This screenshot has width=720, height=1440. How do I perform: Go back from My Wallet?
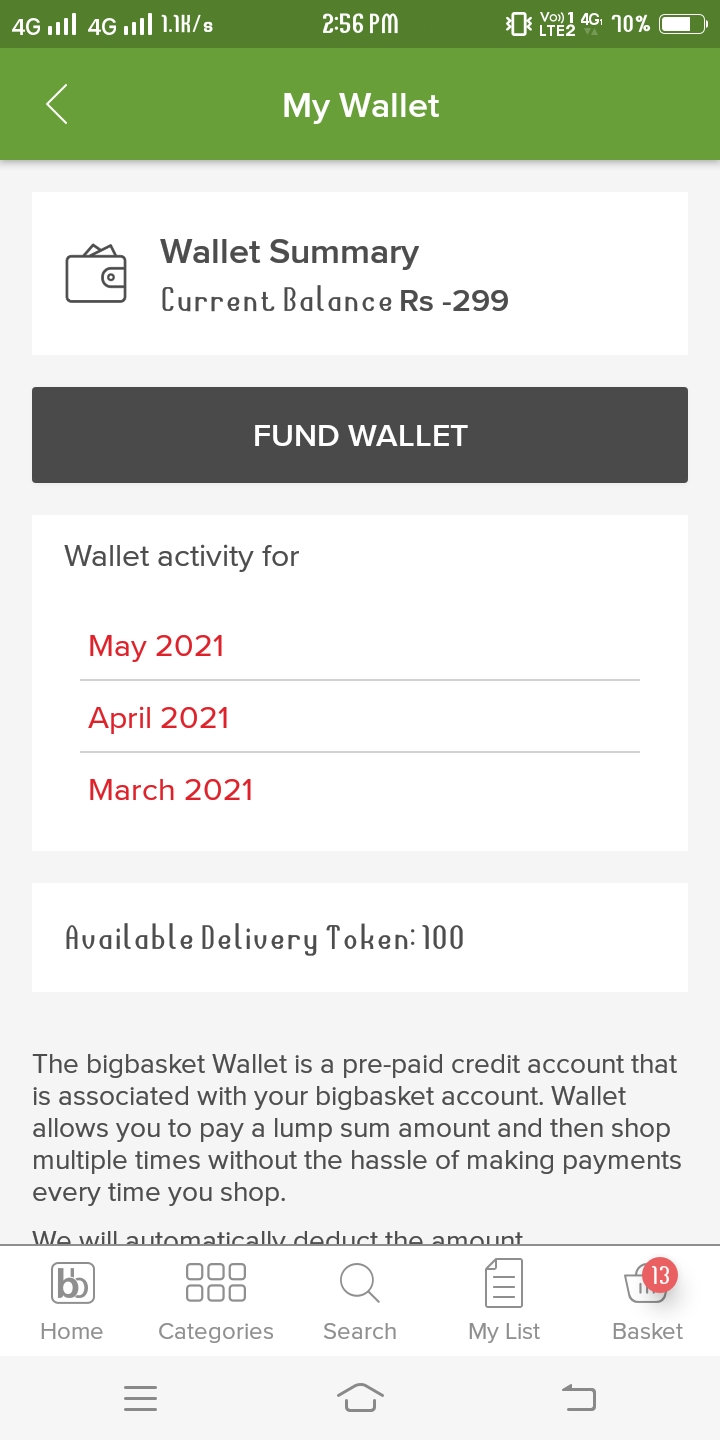[57, 105]
